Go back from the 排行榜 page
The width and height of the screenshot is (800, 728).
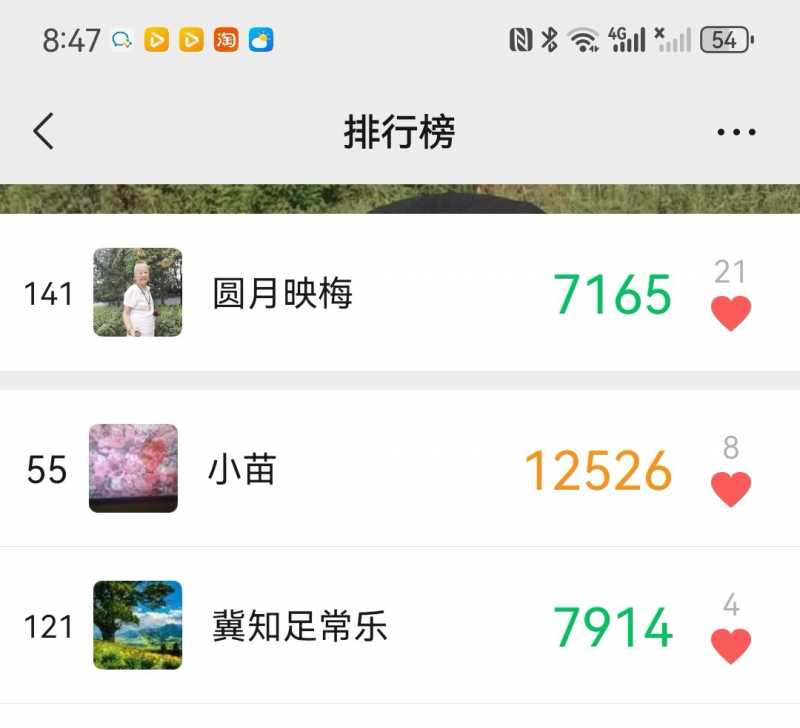[43, 131]
